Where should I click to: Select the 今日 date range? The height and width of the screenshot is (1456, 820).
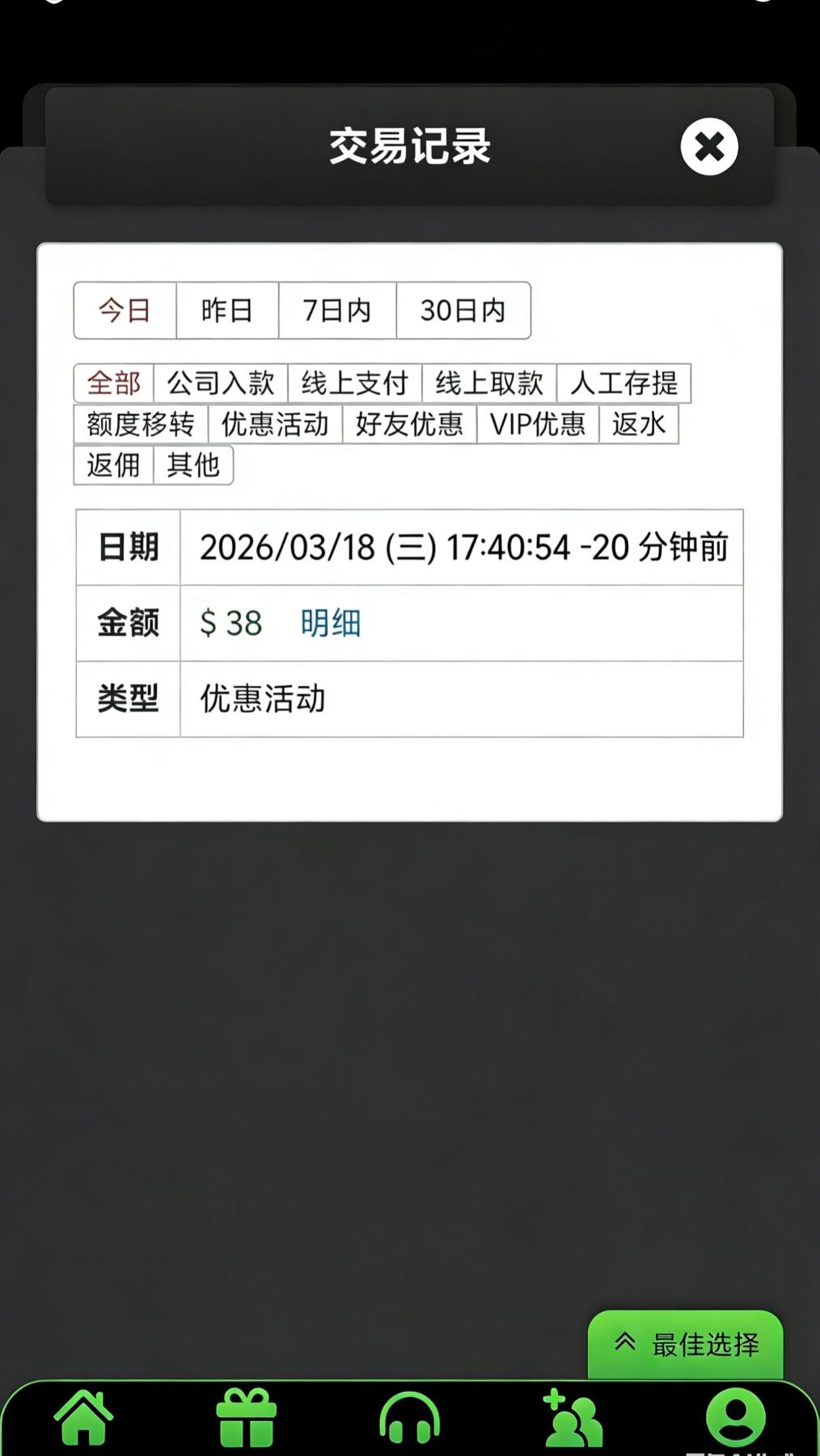tap(125, 310)
